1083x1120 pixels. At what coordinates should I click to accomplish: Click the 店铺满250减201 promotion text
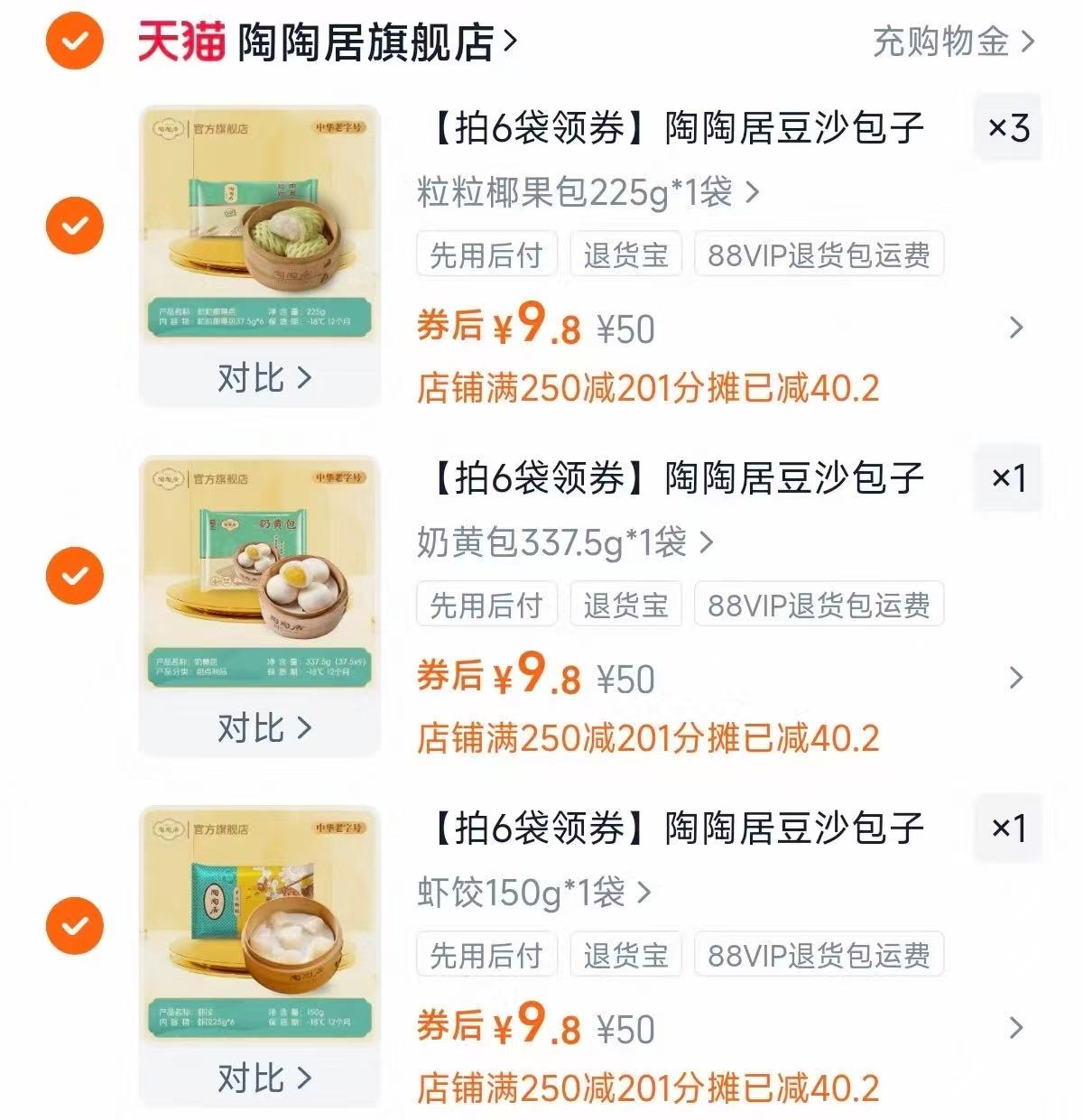point(654,389)
